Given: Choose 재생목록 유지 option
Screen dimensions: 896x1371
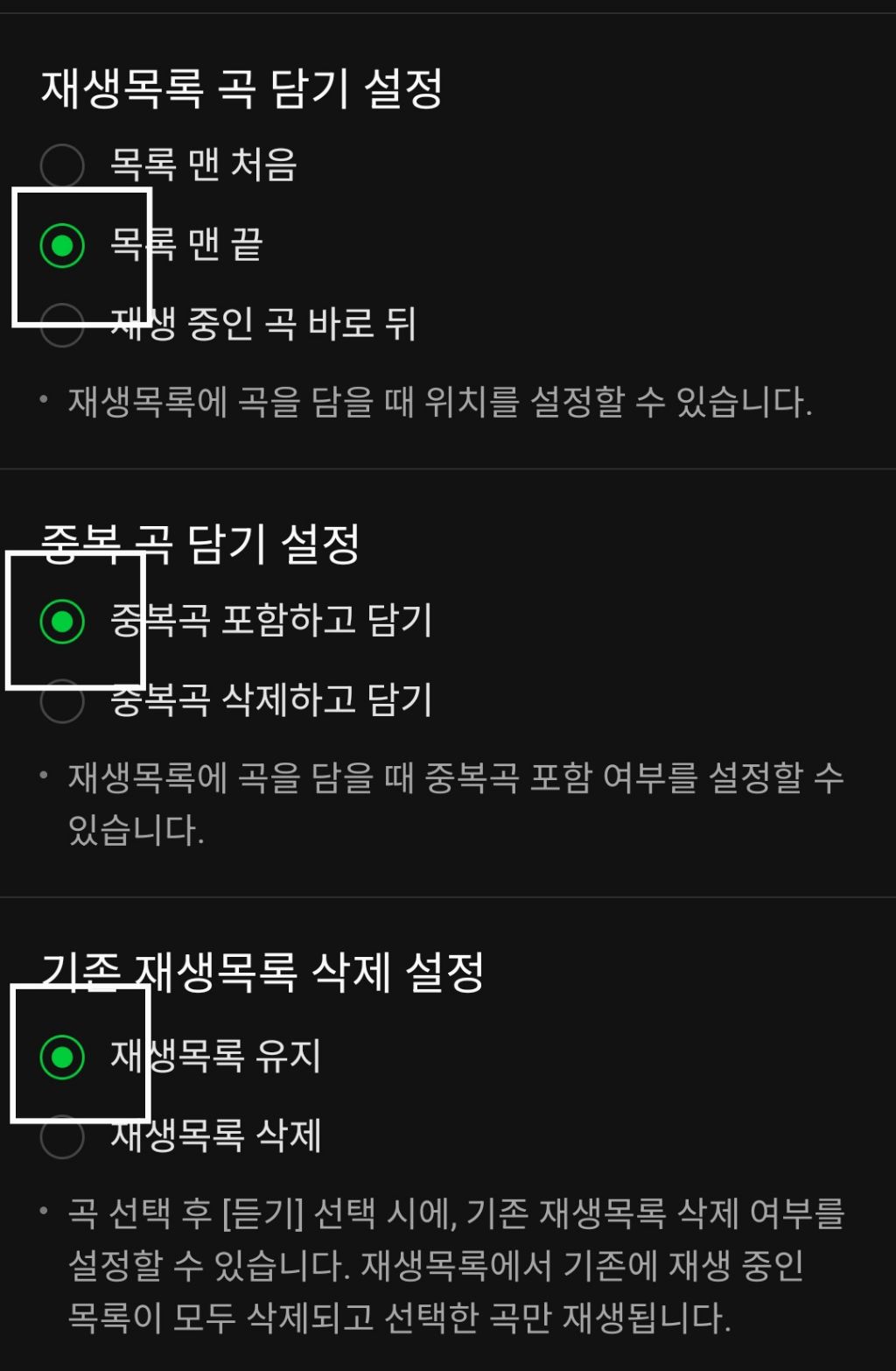Looking at the screenshot, I should click(62, 1057).
